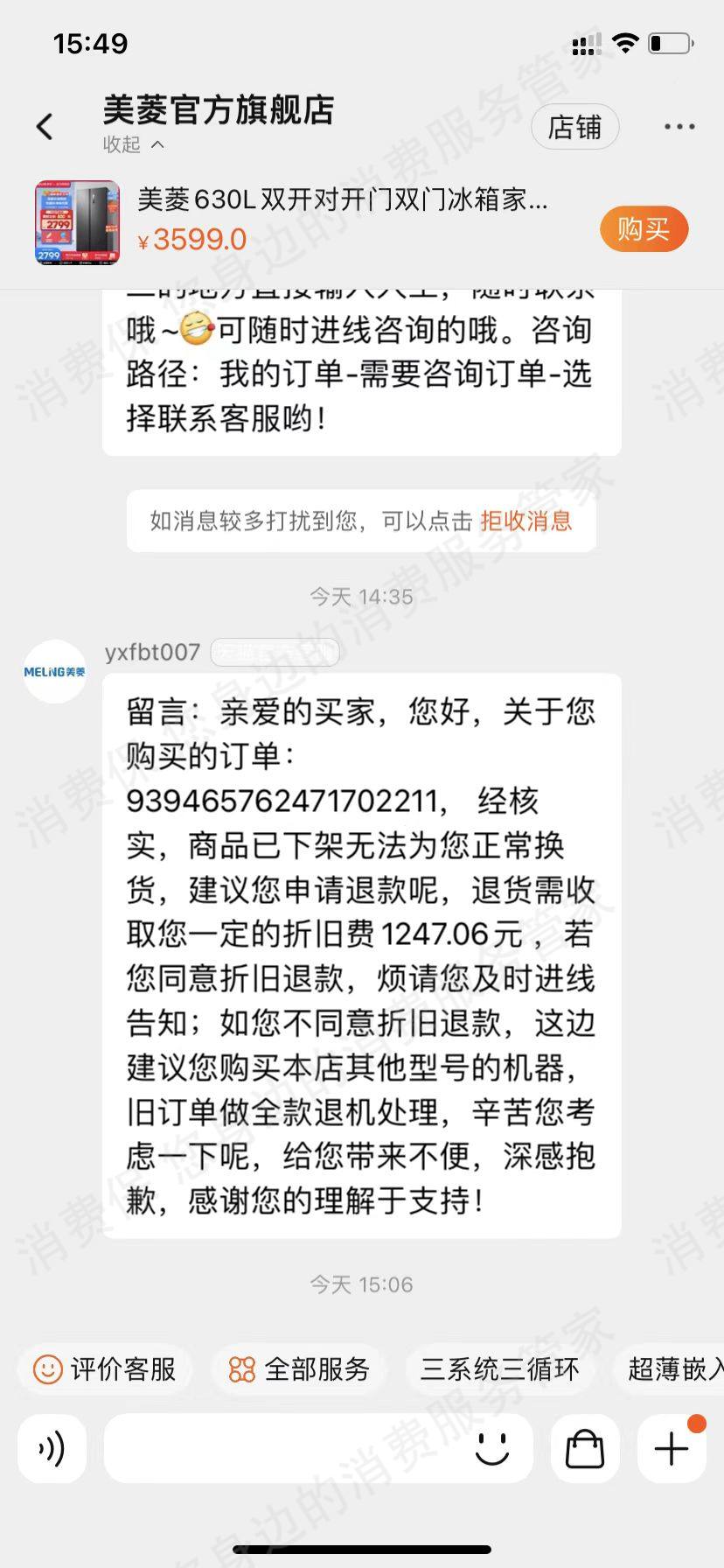Collapse the product card via 收起
Screen dimensions: 724x1568
point(134,144)
